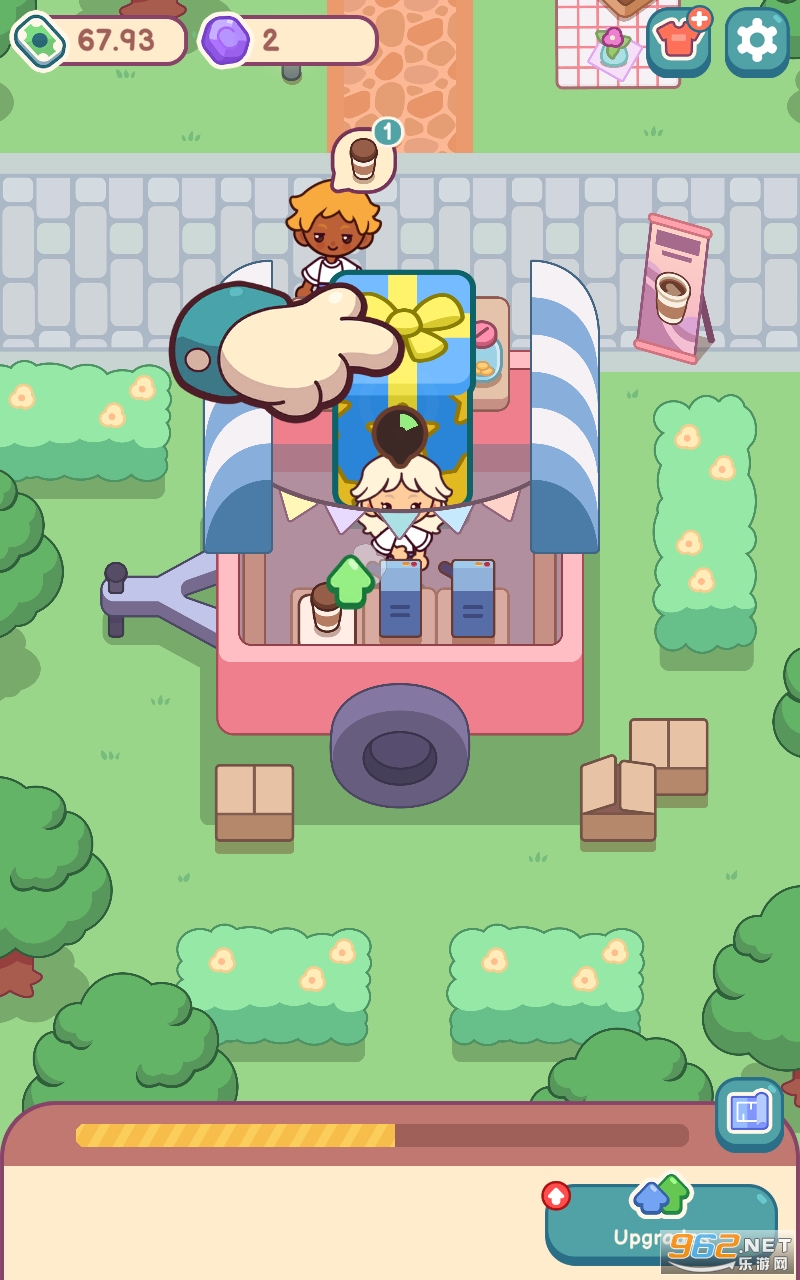800x1280 pixels.
Task: Tap the customer's coffee order bubble
Action: (364, 160)
